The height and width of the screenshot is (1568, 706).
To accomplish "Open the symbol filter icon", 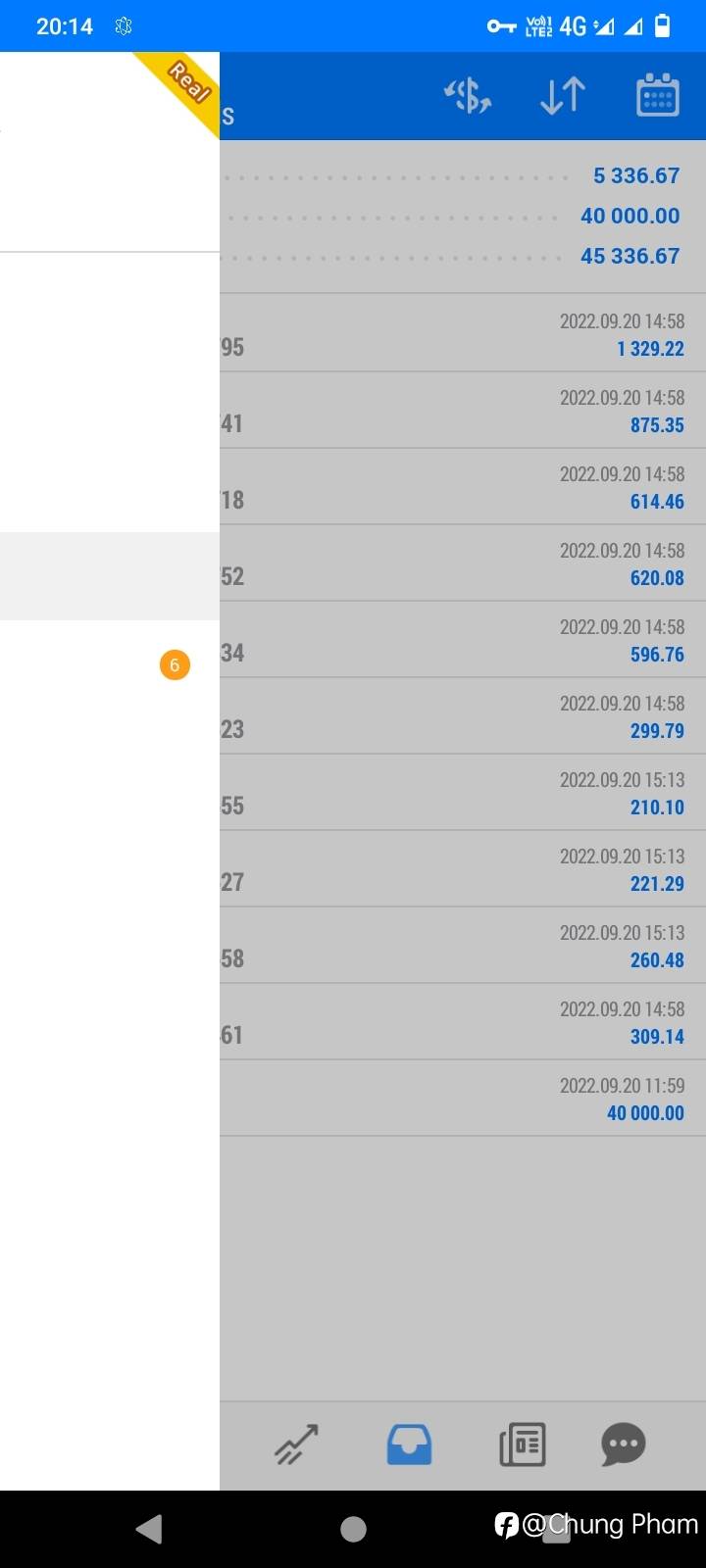I will (468, 96).
